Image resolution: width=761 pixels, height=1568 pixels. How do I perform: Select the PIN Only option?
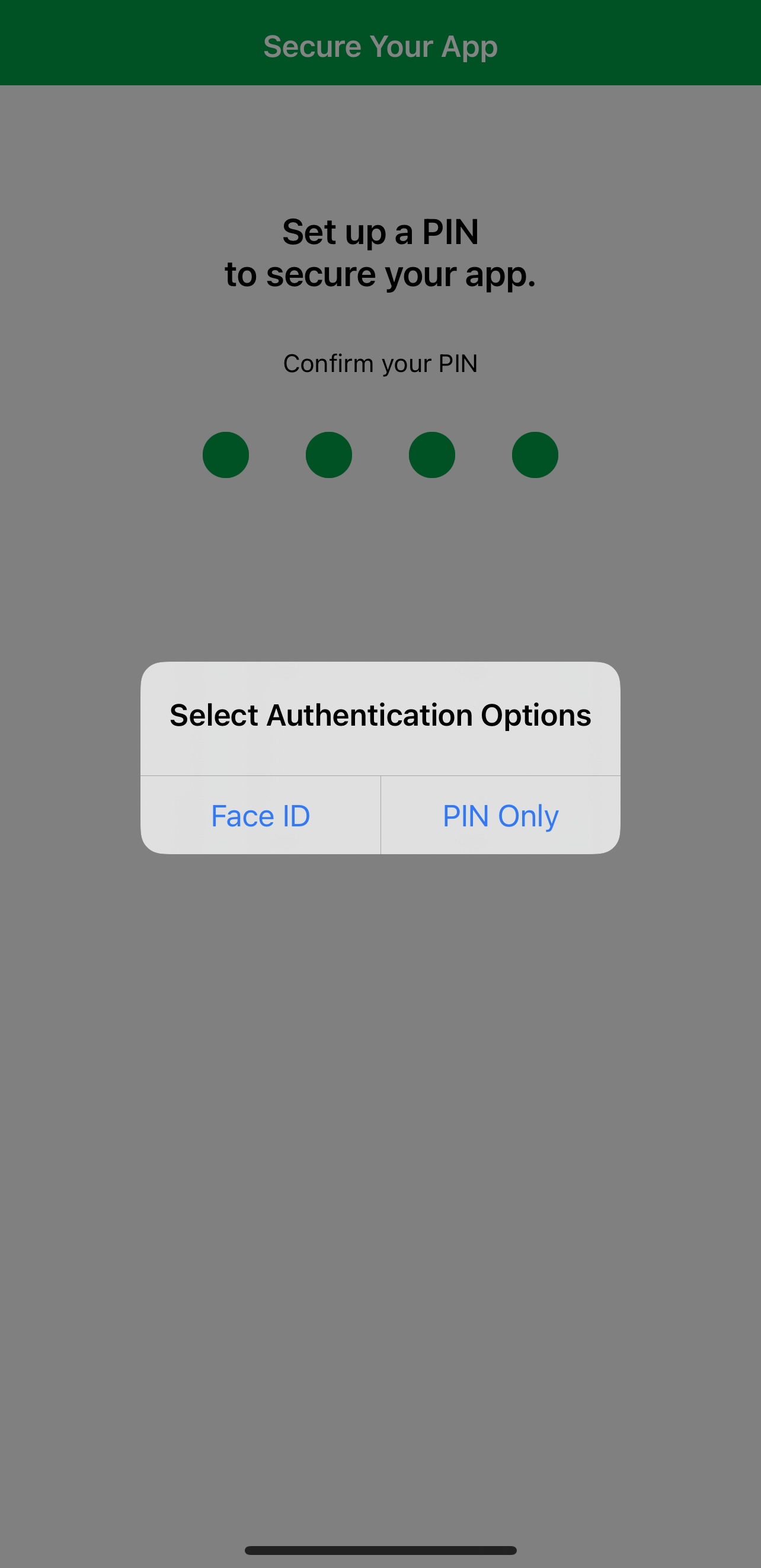tap(500, 815)
